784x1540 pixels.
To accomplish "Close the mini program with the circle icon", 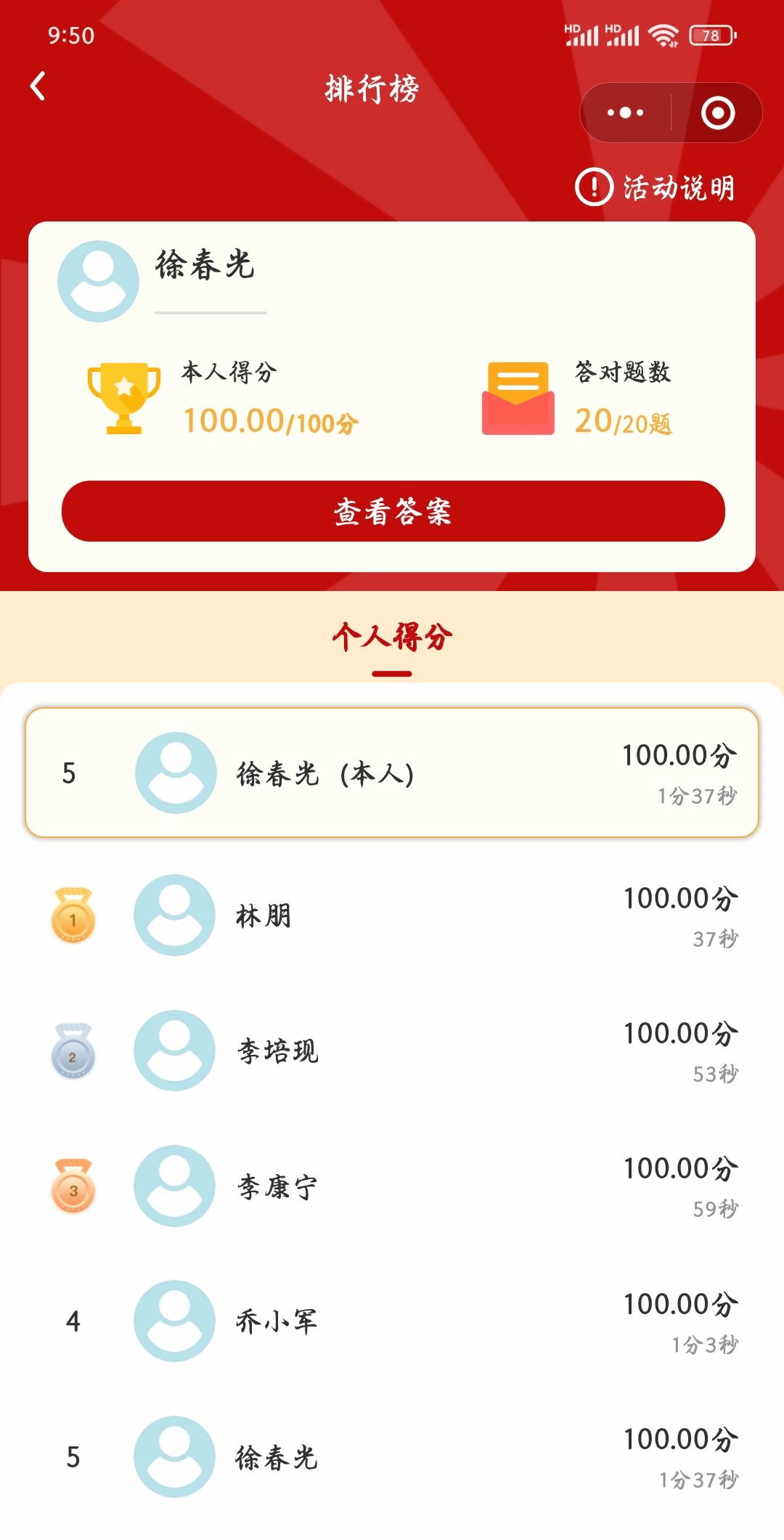I will coord(717,113).
